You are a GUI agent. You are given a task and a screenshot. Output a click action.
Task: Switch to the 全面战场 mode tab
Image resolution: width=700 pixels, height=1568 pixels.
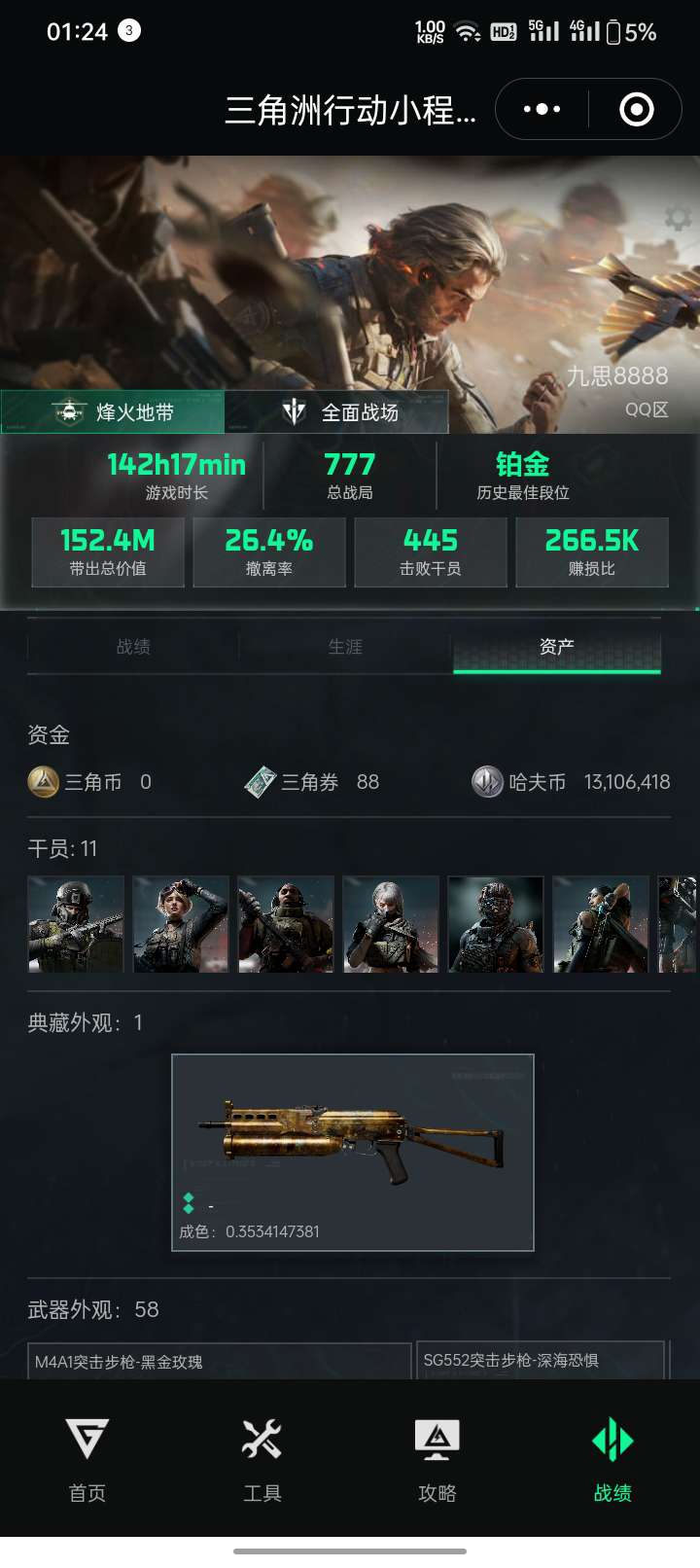click(339, 412)
